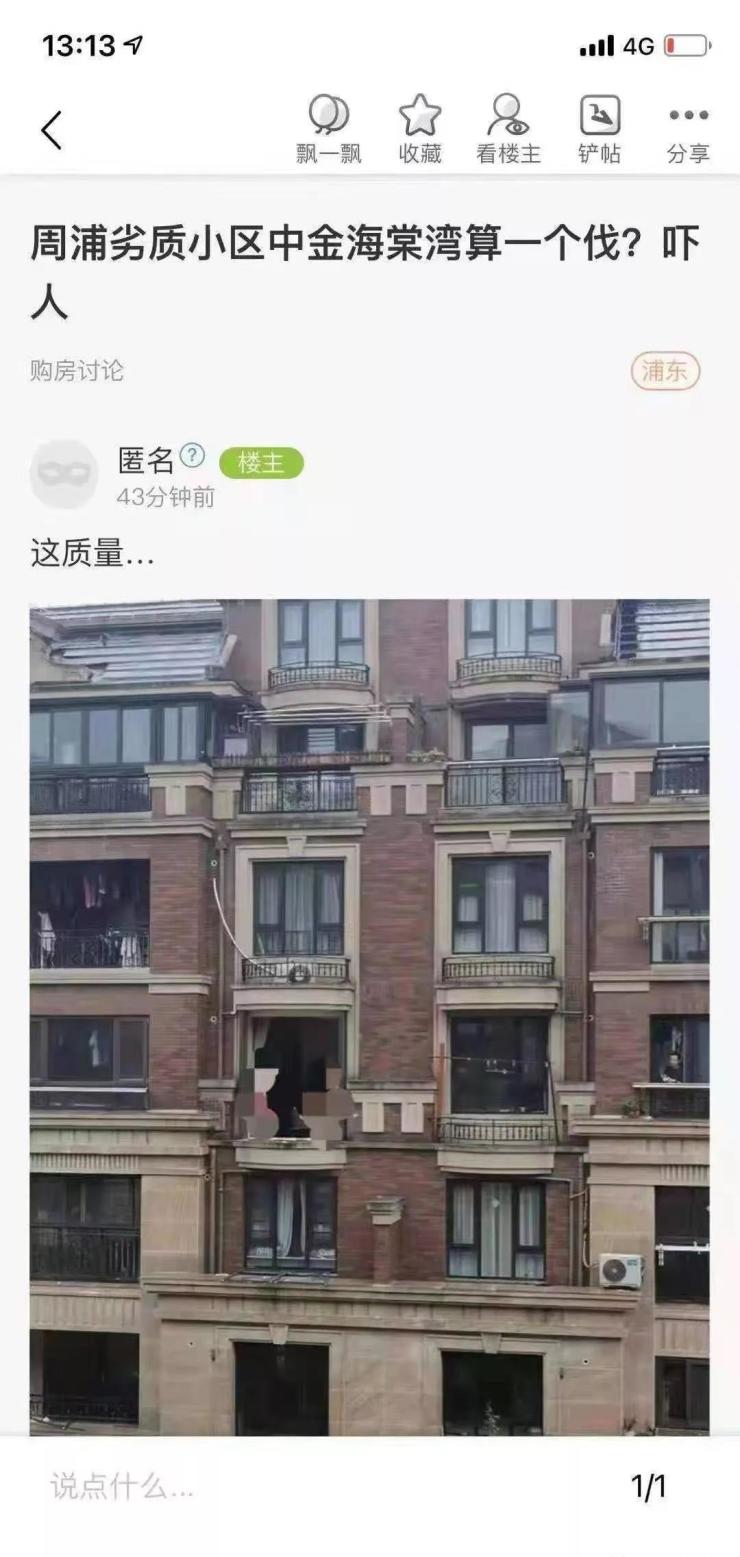
Task: Open the 浦东 district tag
Action: pos(665,371)
